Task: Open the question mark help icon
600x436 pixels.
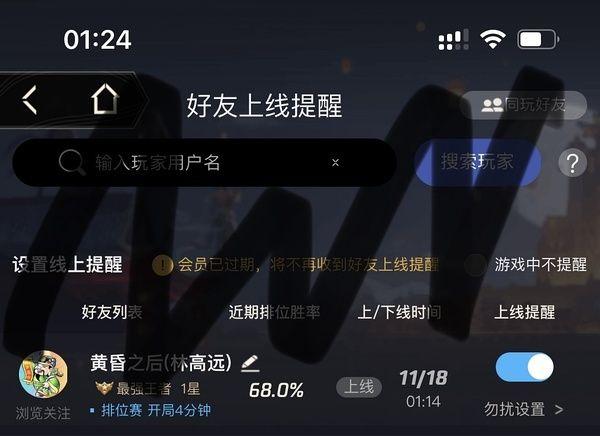Action: 572,162
